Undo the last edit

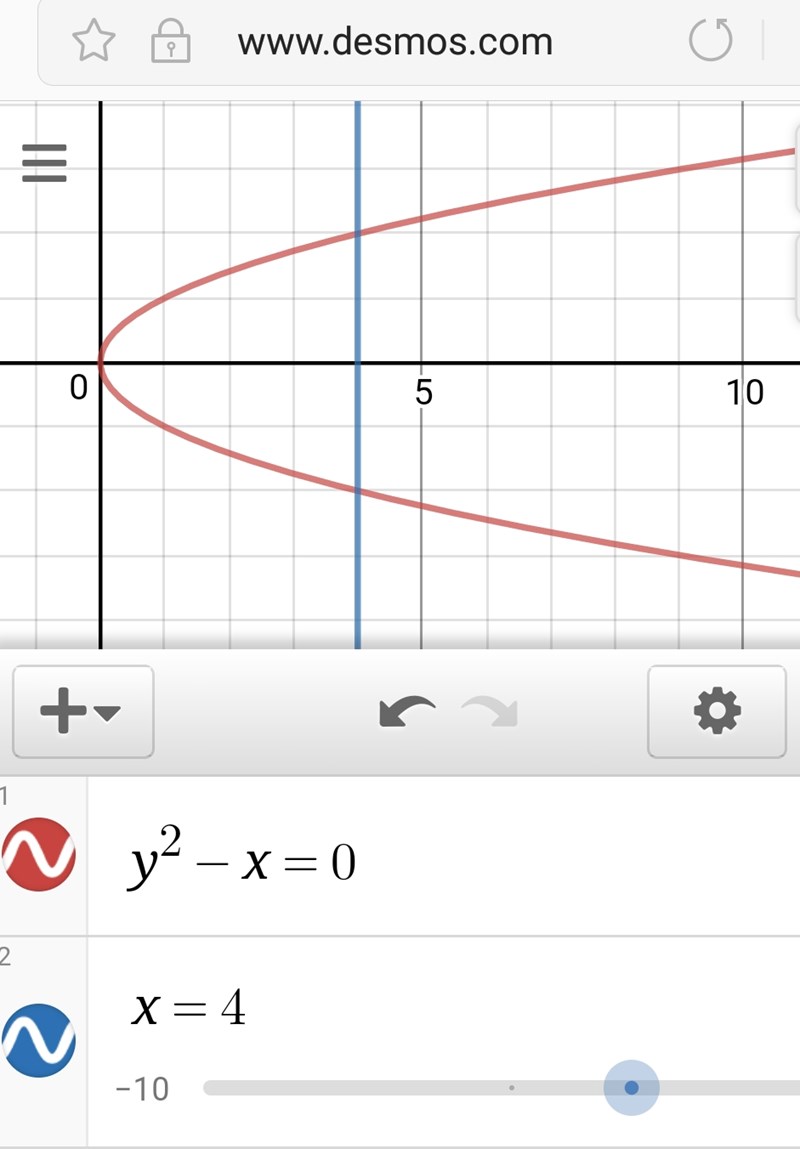(406, 711)
